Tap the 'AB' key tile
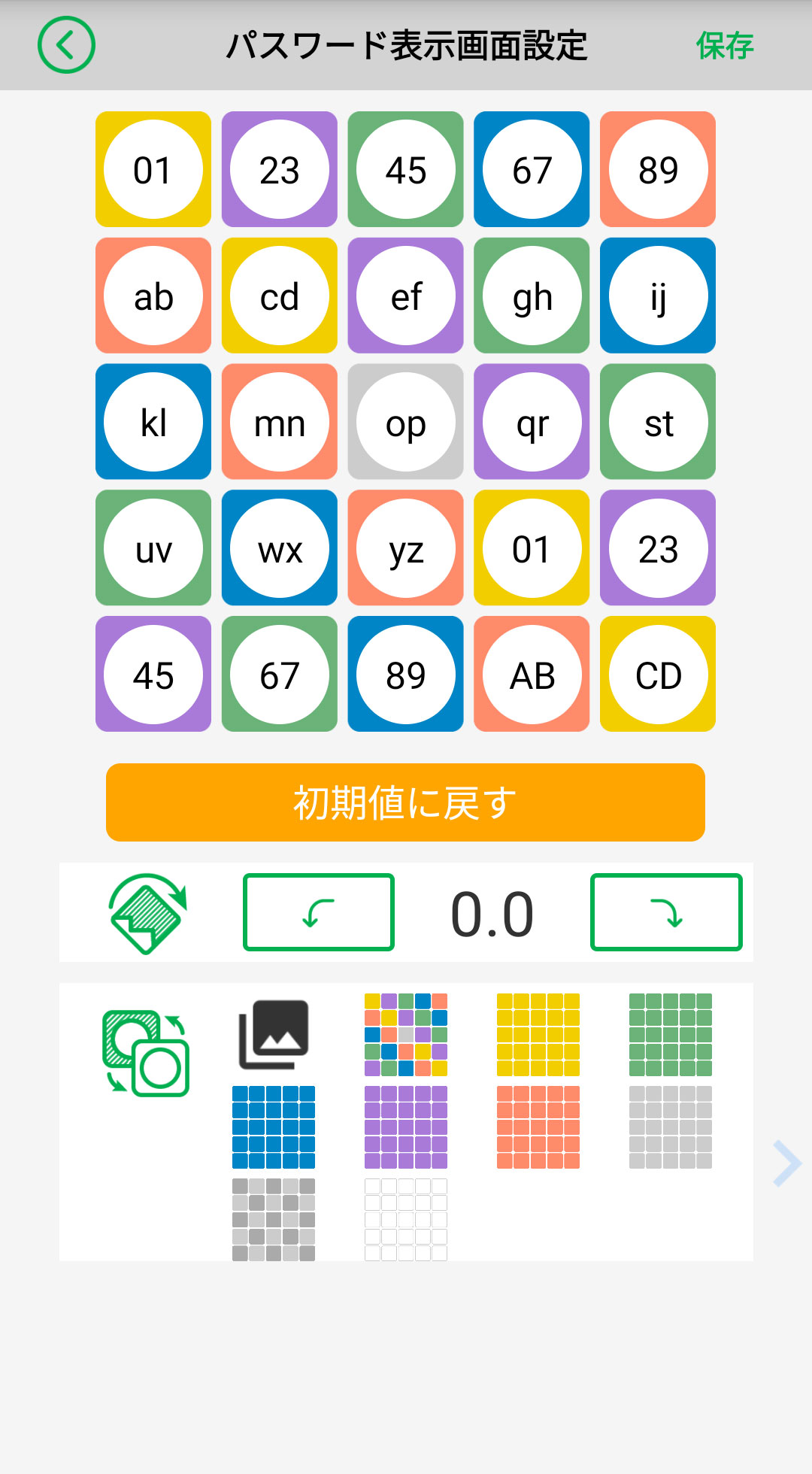 pyautogui.click(x=532, y=675)
